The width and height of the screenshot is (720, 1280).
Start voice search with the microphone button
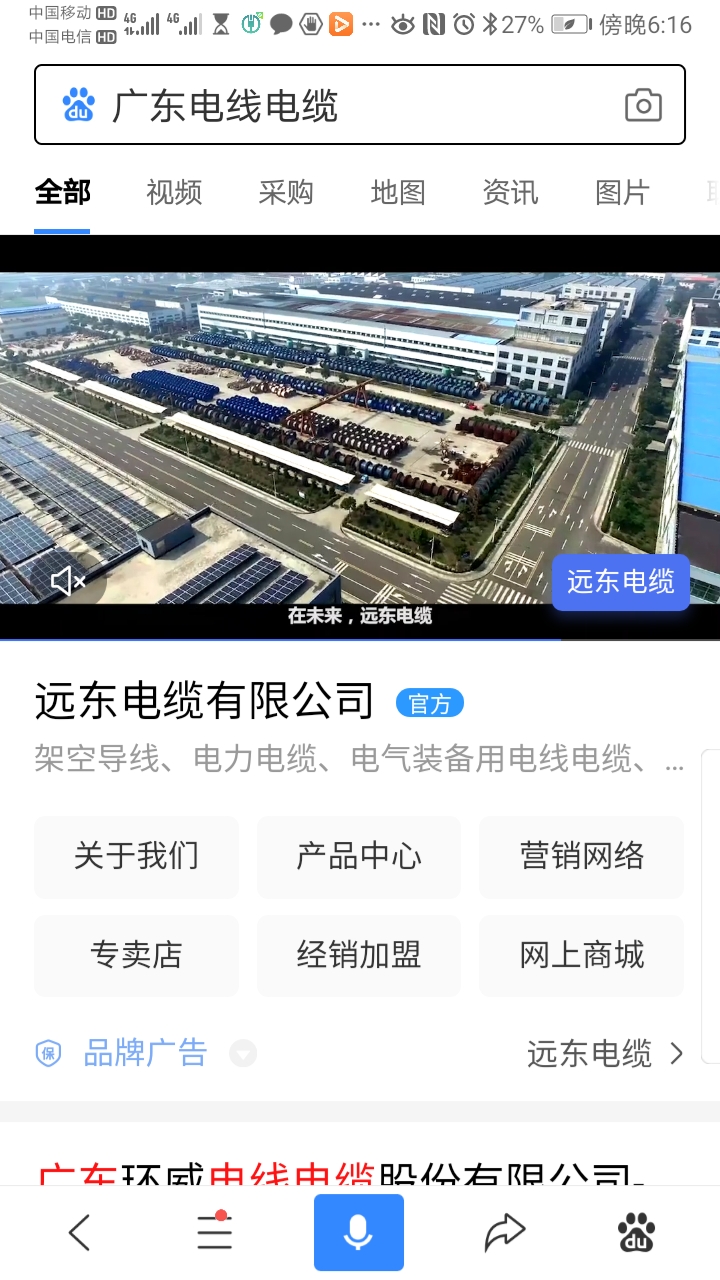tap(359, 1232)
